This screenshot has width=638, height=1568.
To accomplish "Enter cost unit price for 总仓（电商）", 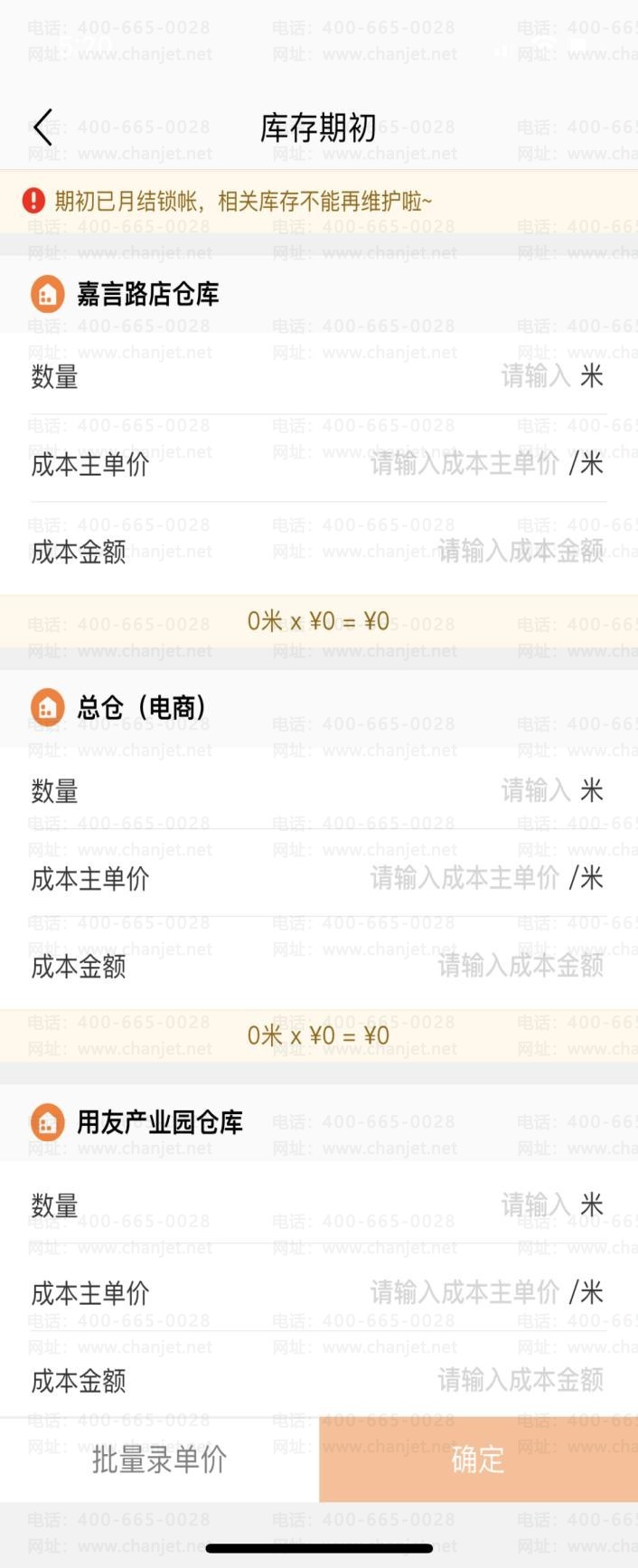I will [464, 877].
